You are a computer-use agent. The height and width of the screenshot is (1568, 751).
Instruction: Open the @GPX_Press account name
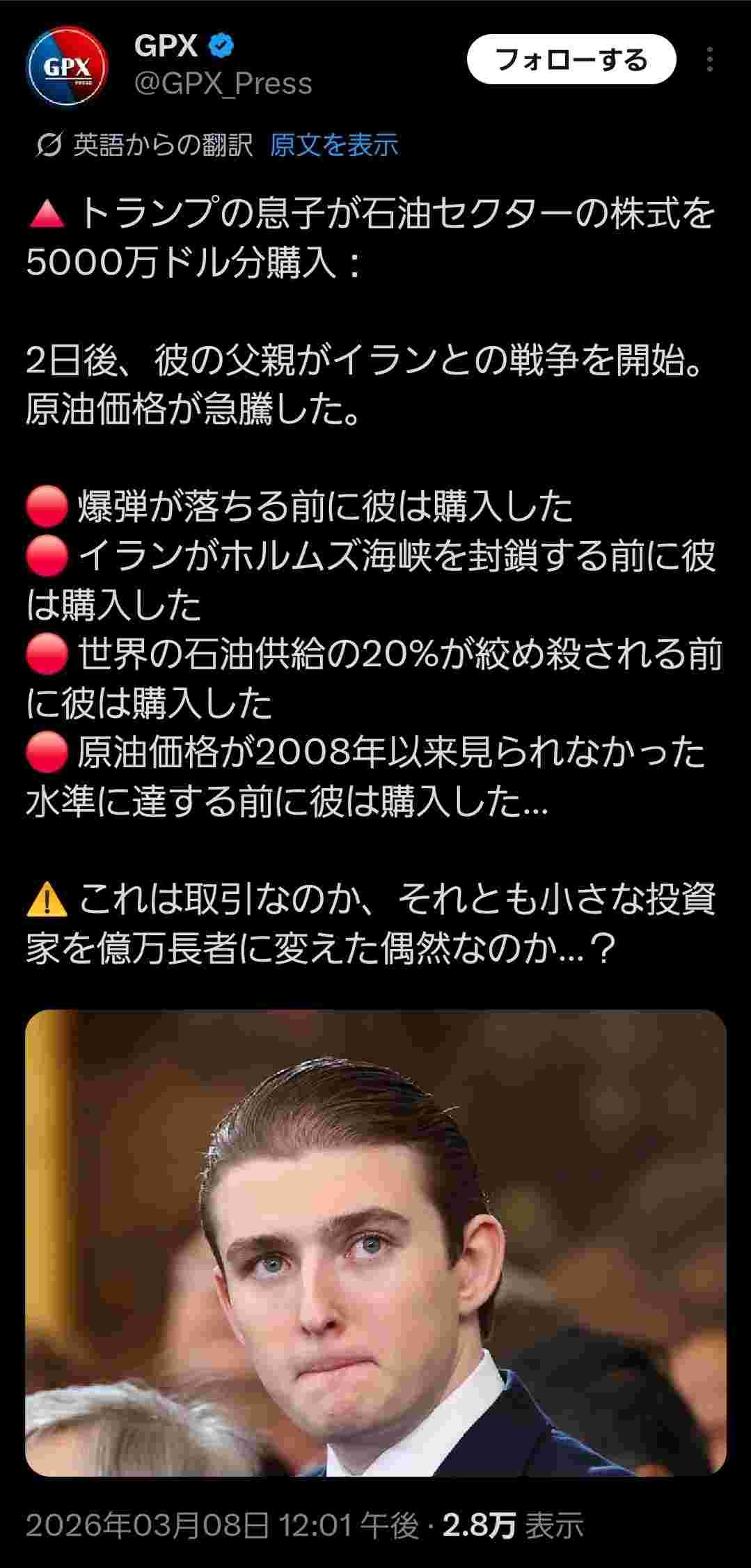click(x=223, y=84)
